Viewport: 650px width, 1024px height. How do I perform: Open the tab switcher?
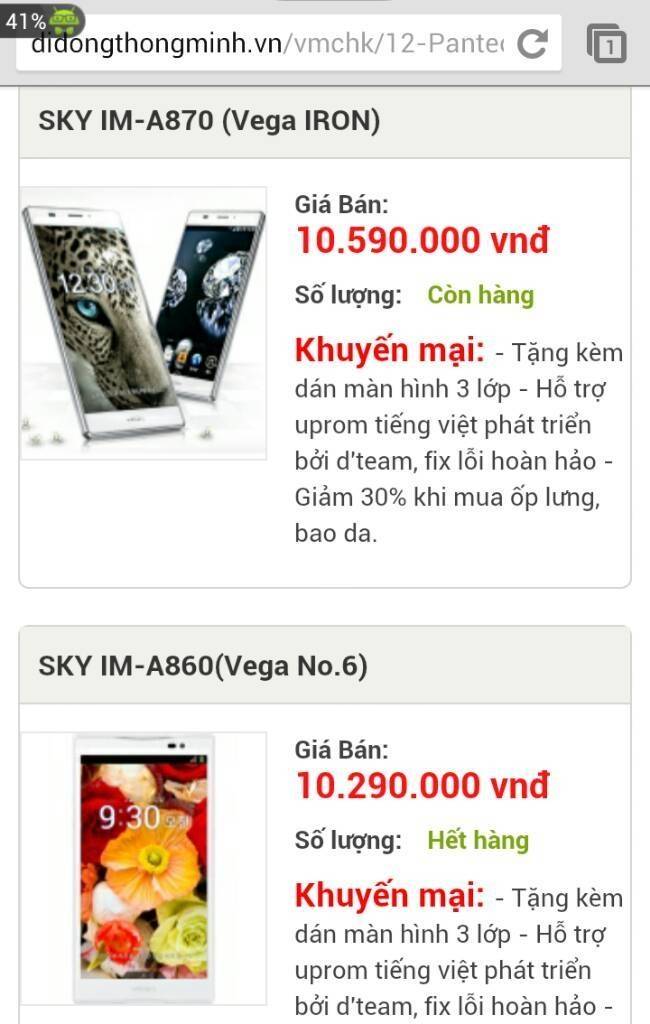coord(607,43)
